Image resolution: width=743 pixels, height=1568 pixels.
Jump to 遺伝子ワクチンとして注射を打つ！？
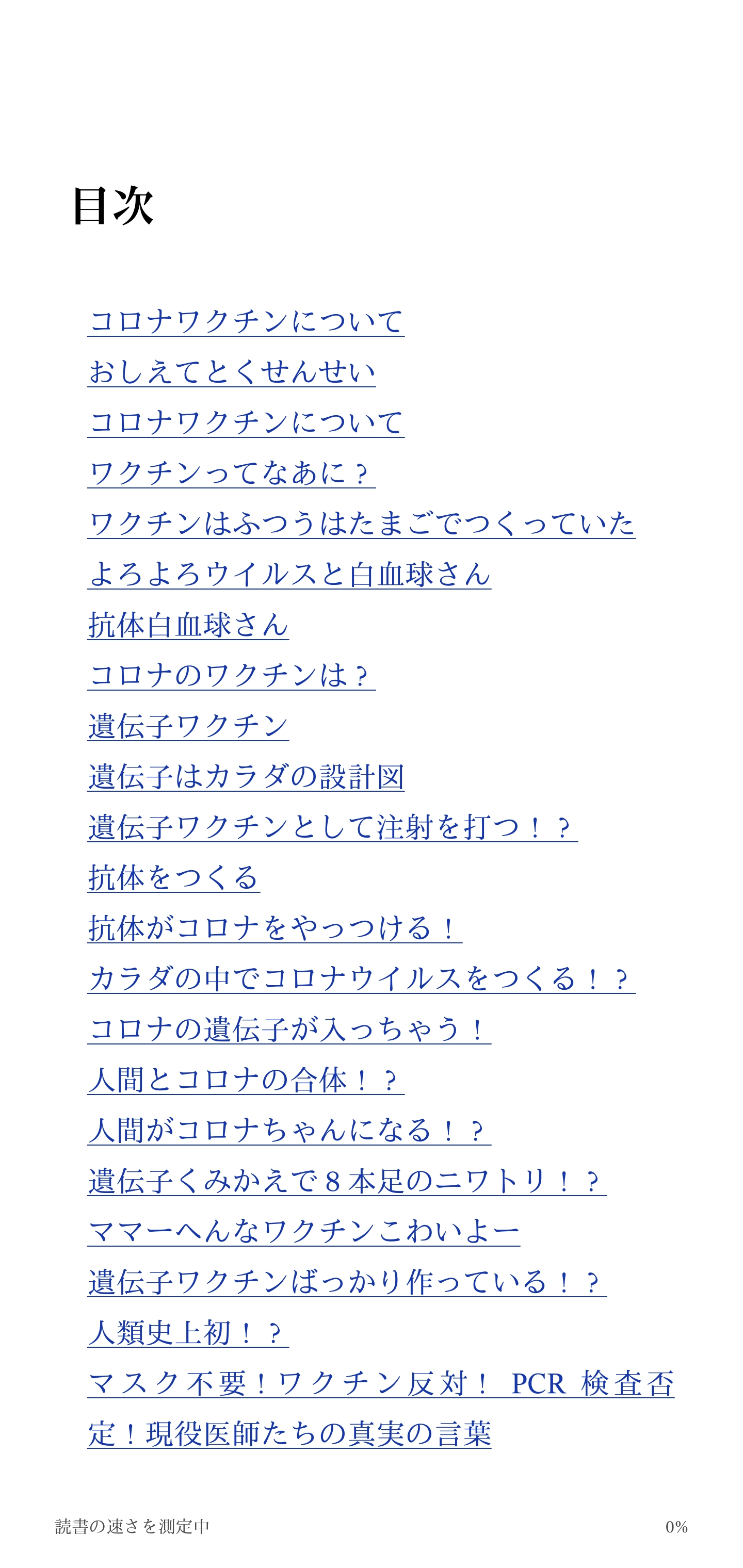[x=332, y=827]
